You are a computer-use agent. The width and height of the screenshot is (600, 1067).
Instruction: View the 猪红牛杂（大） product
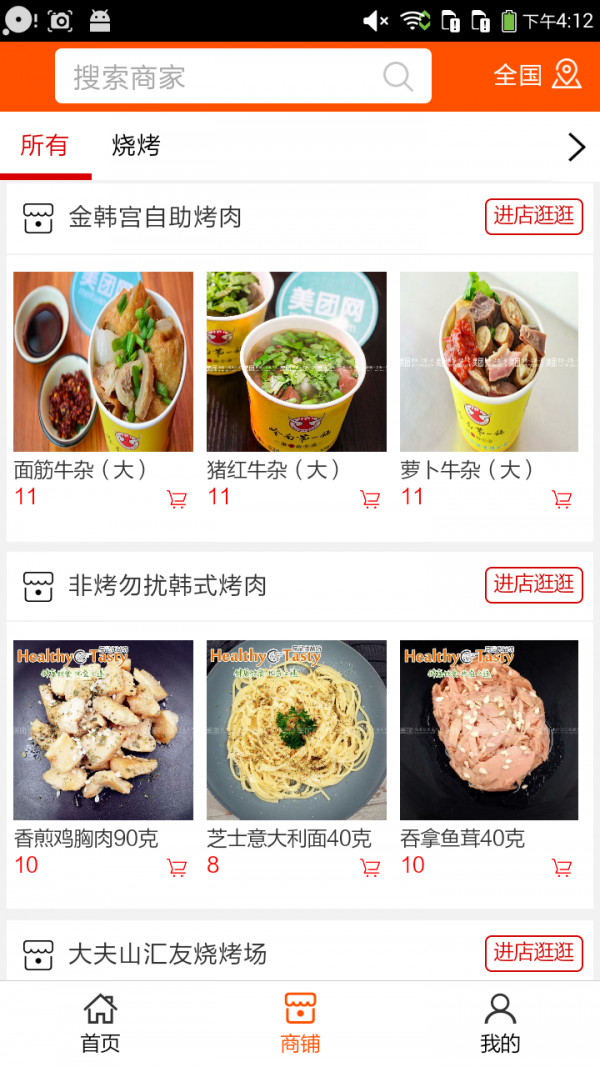click(296, 362)
